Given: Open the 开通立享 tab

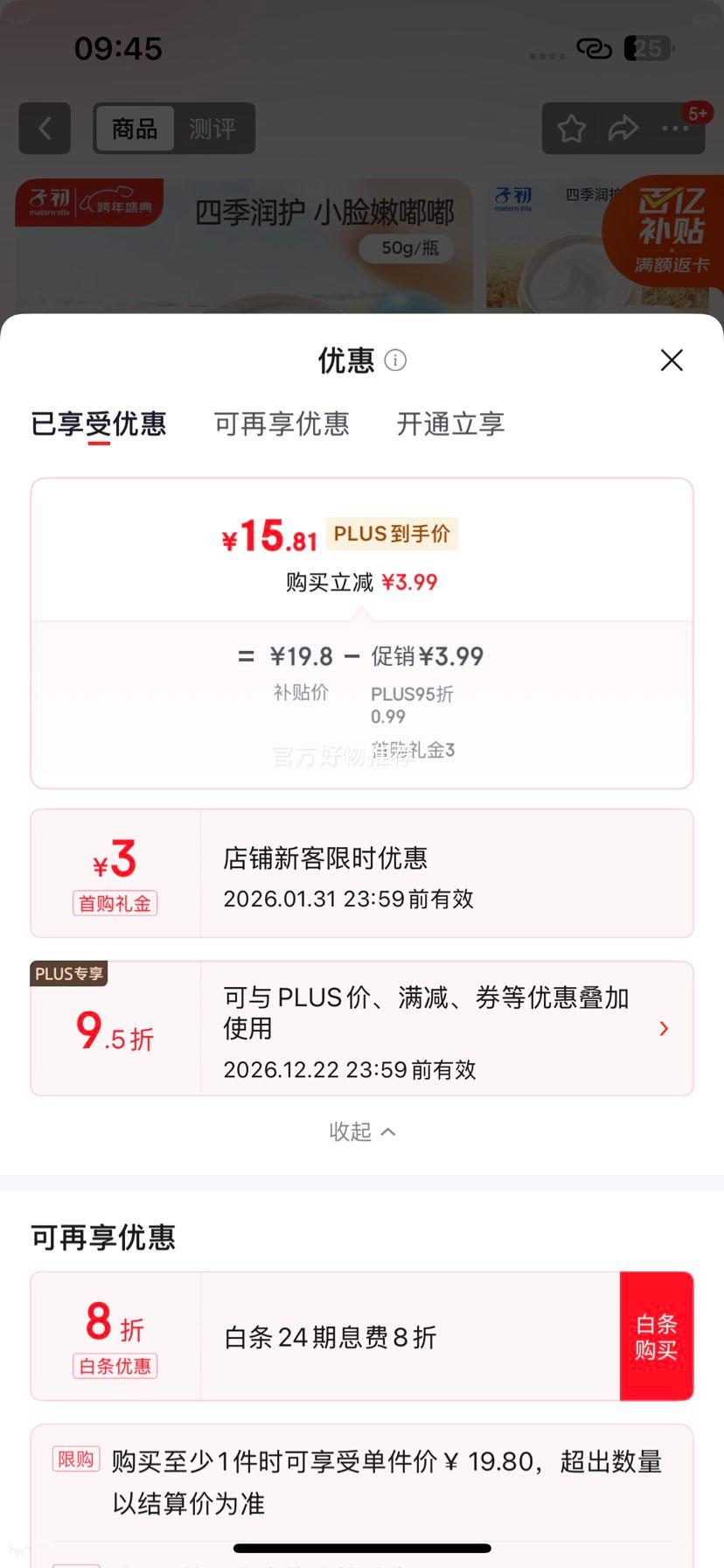Looking at the screenshot, I should tap(449, 424).
